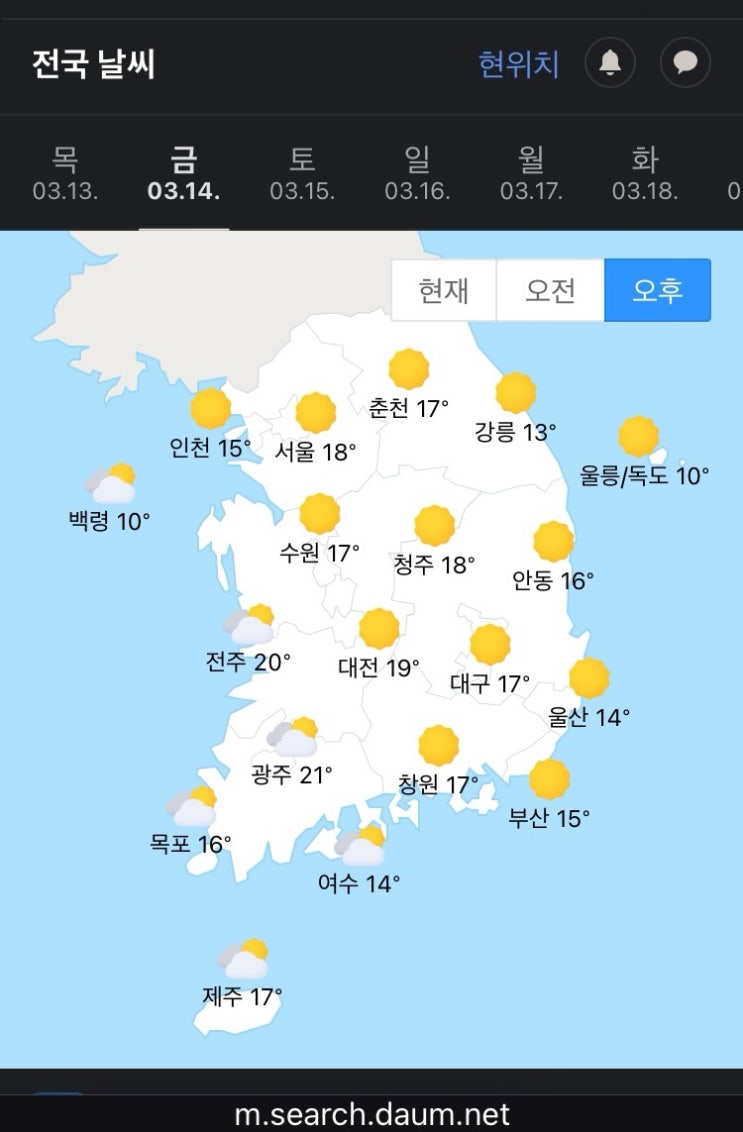743x1132 pixels.
Task: Switch the map to 오전
Action: click(550, 290)
